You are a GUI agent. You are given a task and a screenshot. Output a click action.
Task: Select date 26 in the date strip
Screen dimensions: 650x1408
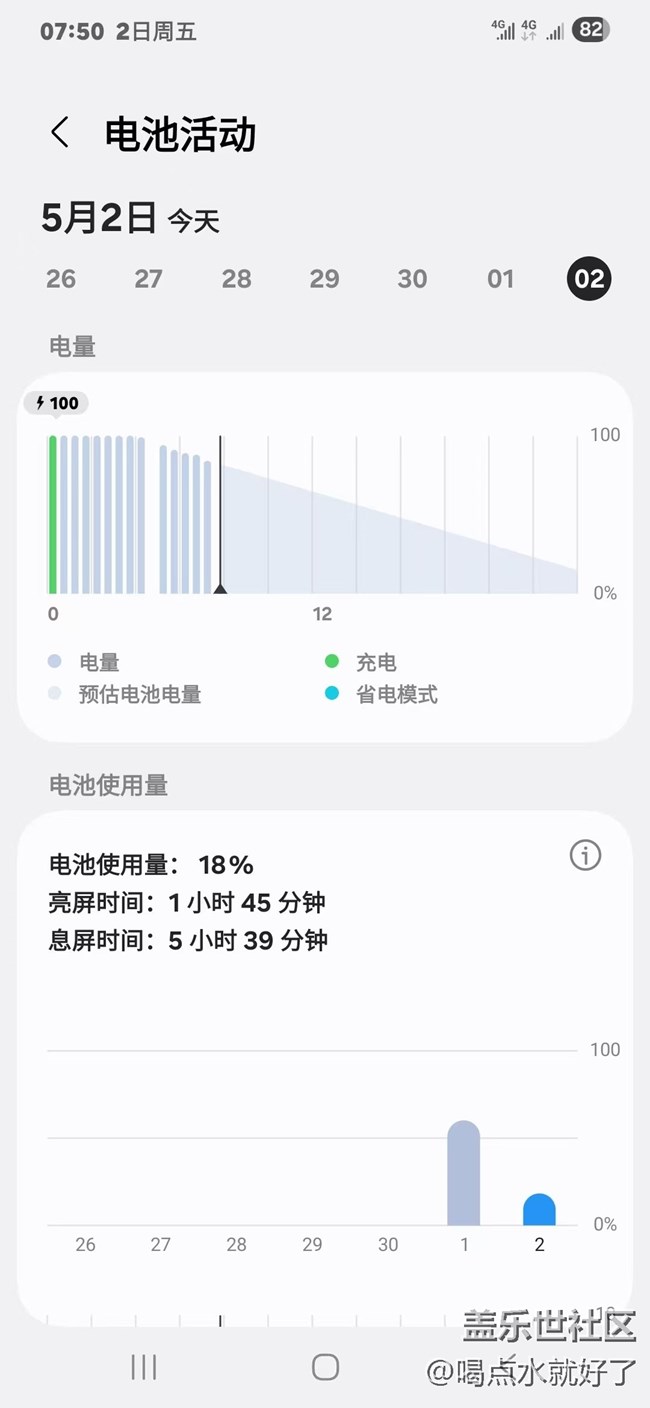click(x=61, y=279)
